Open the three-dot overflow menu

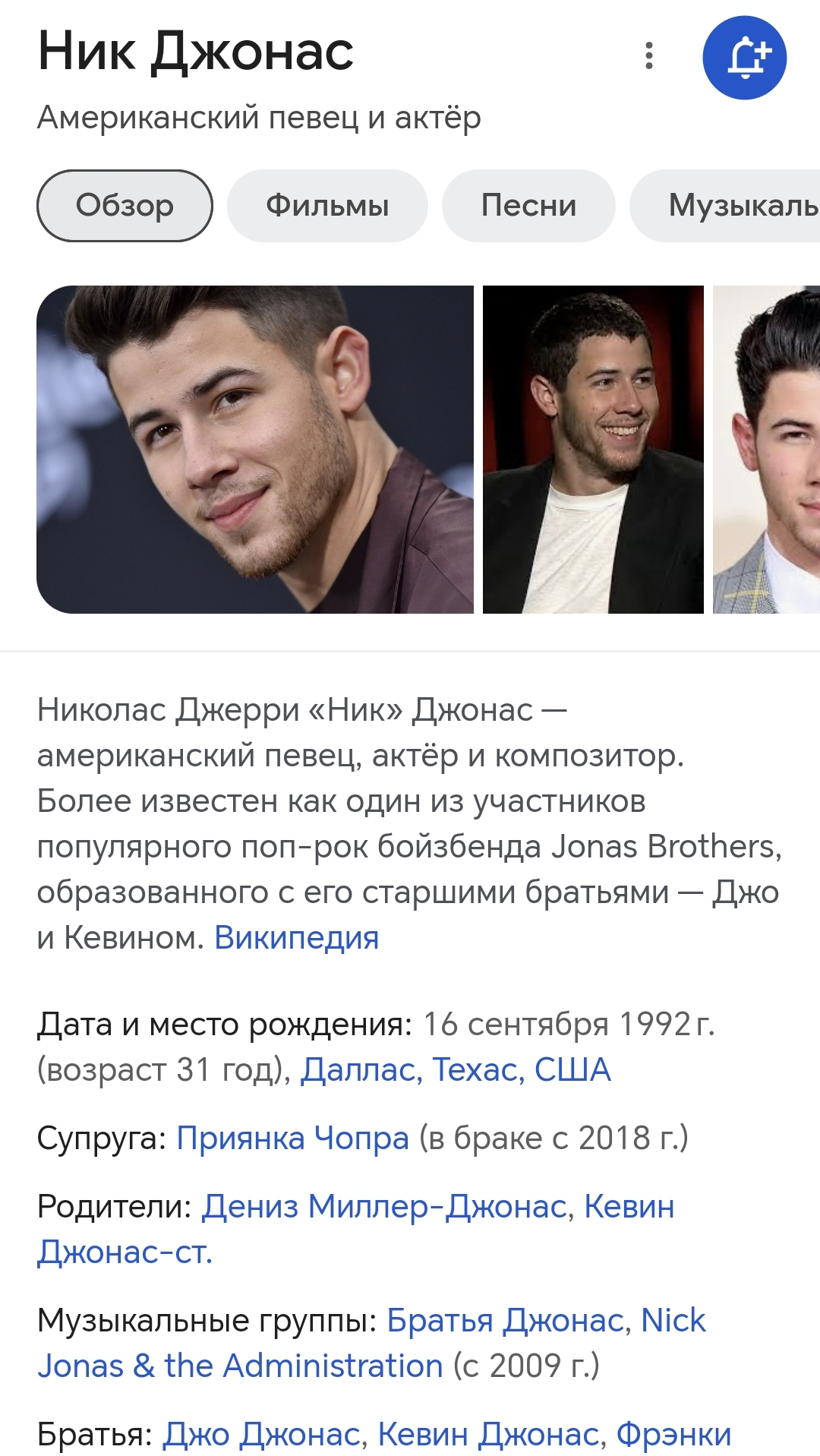[648, 56]
